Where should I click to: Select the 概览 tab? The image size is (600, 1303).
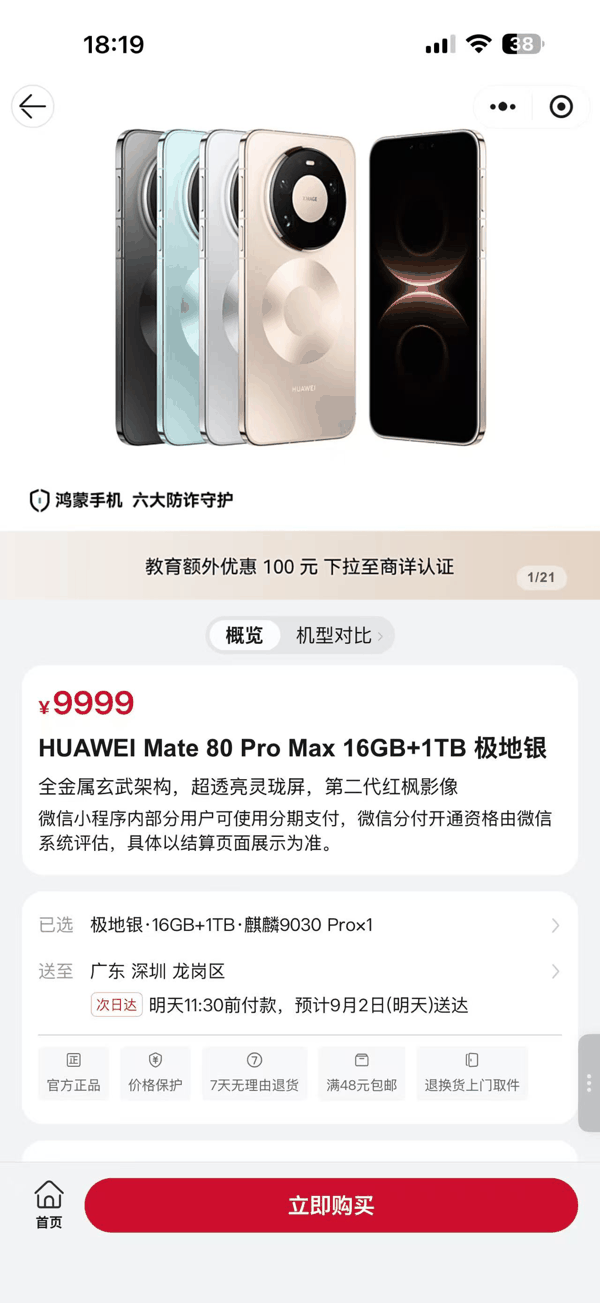pyautogui.click(x=244, y=635)
